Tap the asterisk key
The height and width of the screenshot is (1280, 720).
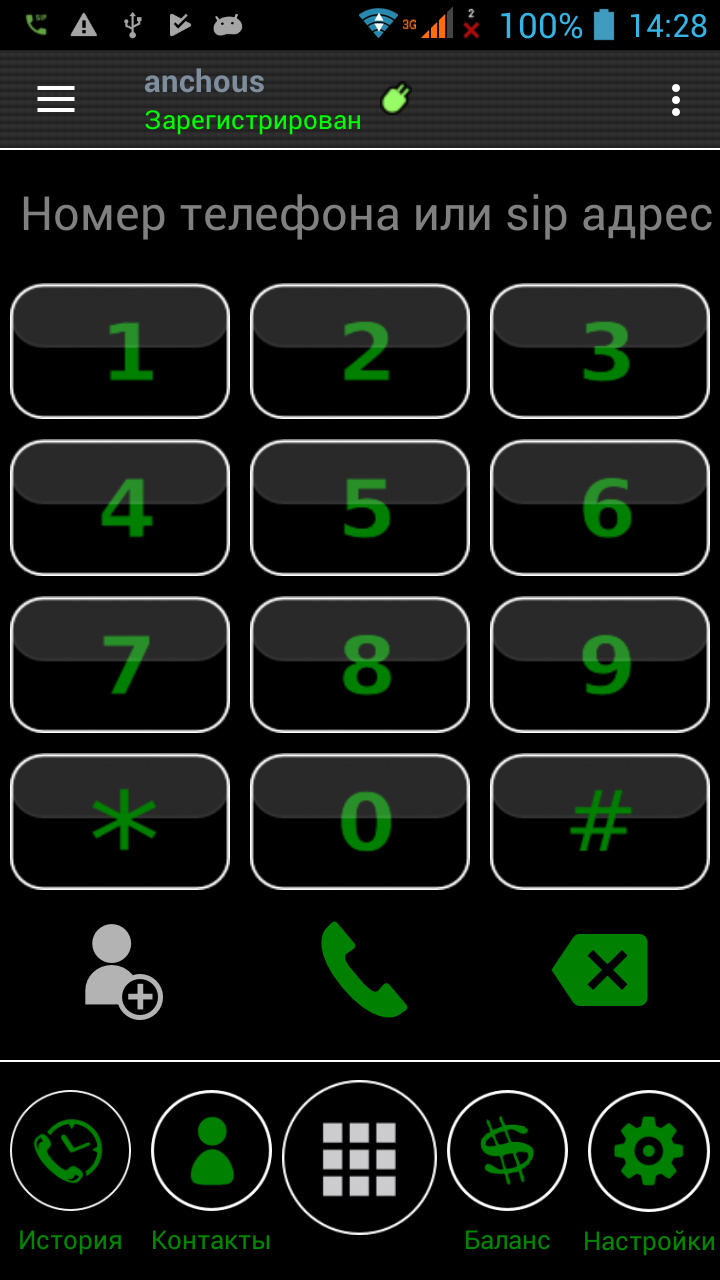point(120,821)
